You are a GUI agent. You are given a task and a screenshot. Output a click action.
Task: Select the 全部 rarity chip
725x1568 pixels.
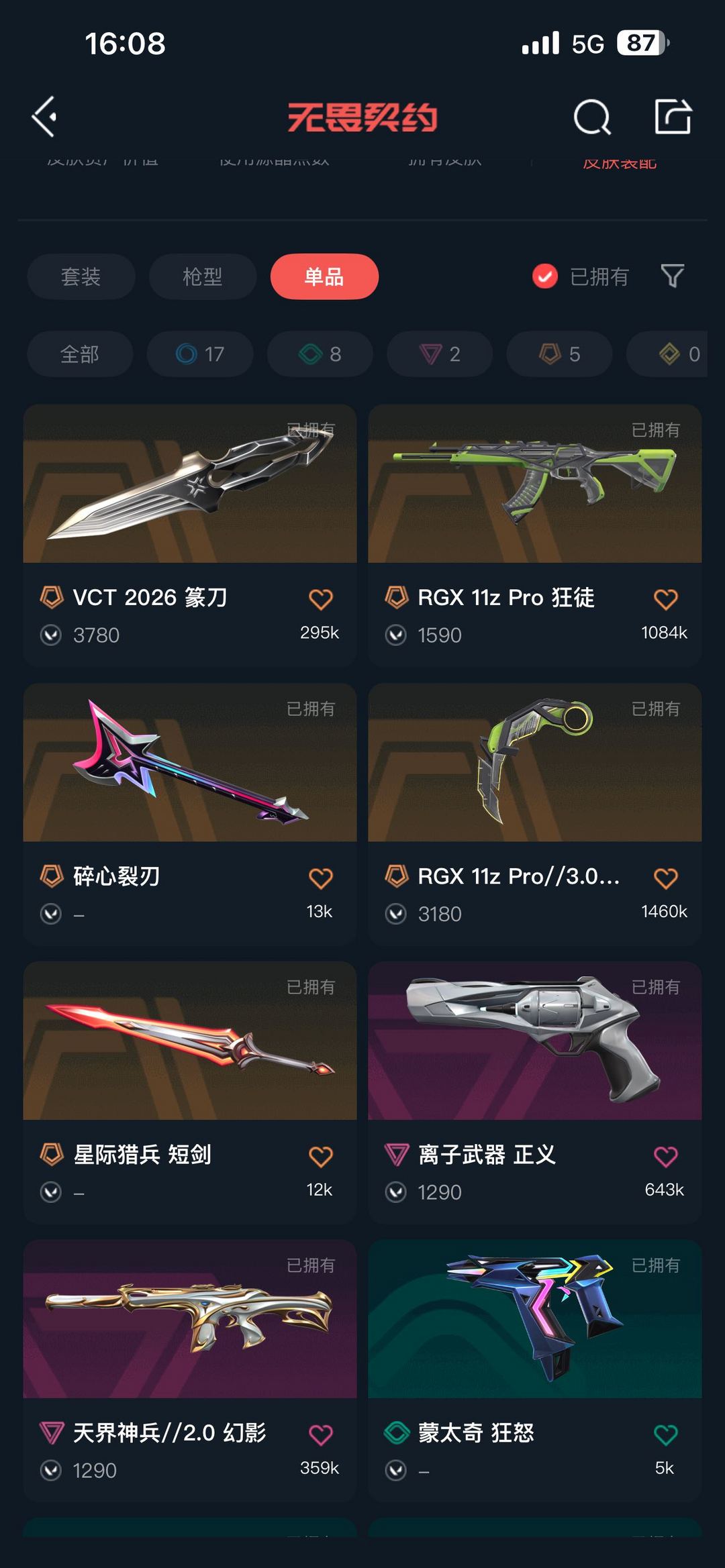click(x=80, y=354)
